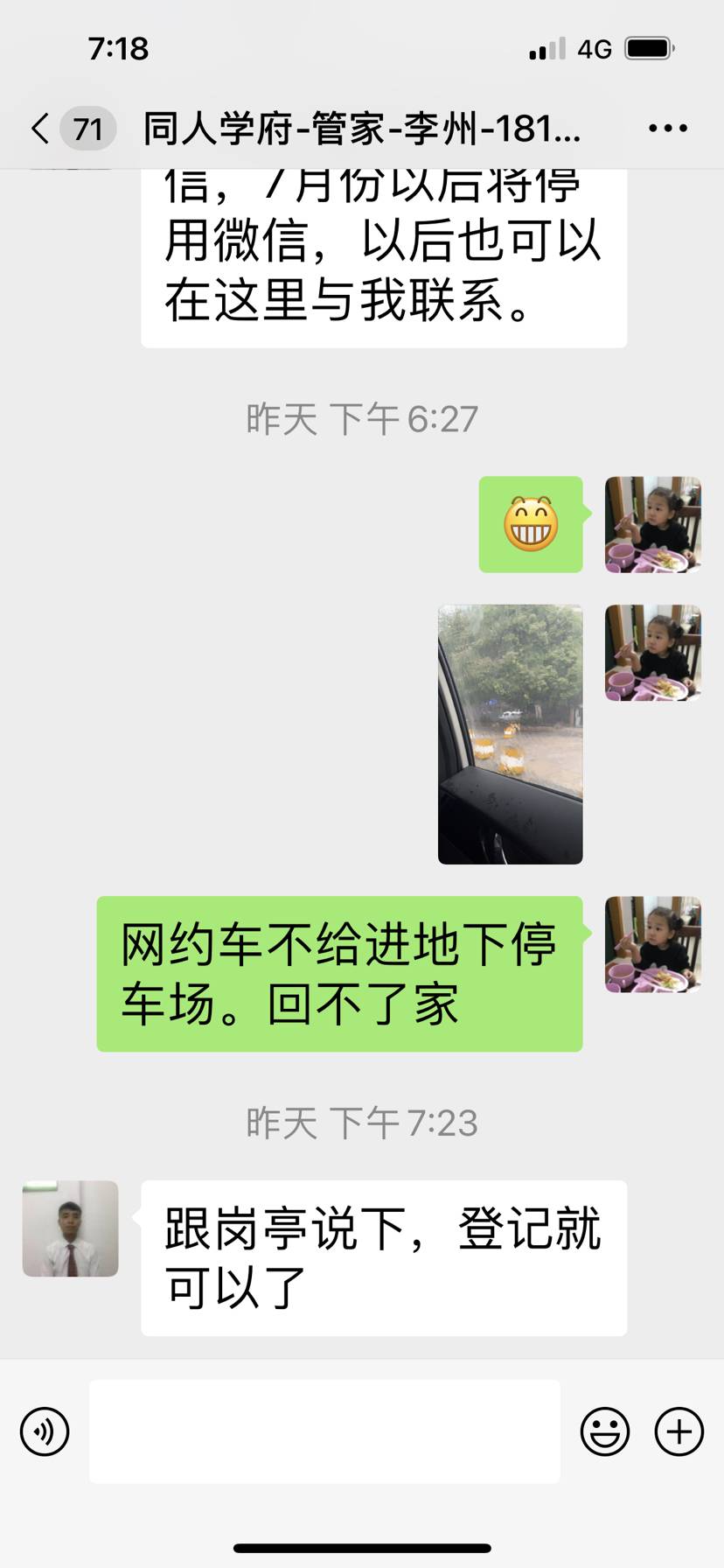View the sent rainy car window photo

click(x=510, y=734)
